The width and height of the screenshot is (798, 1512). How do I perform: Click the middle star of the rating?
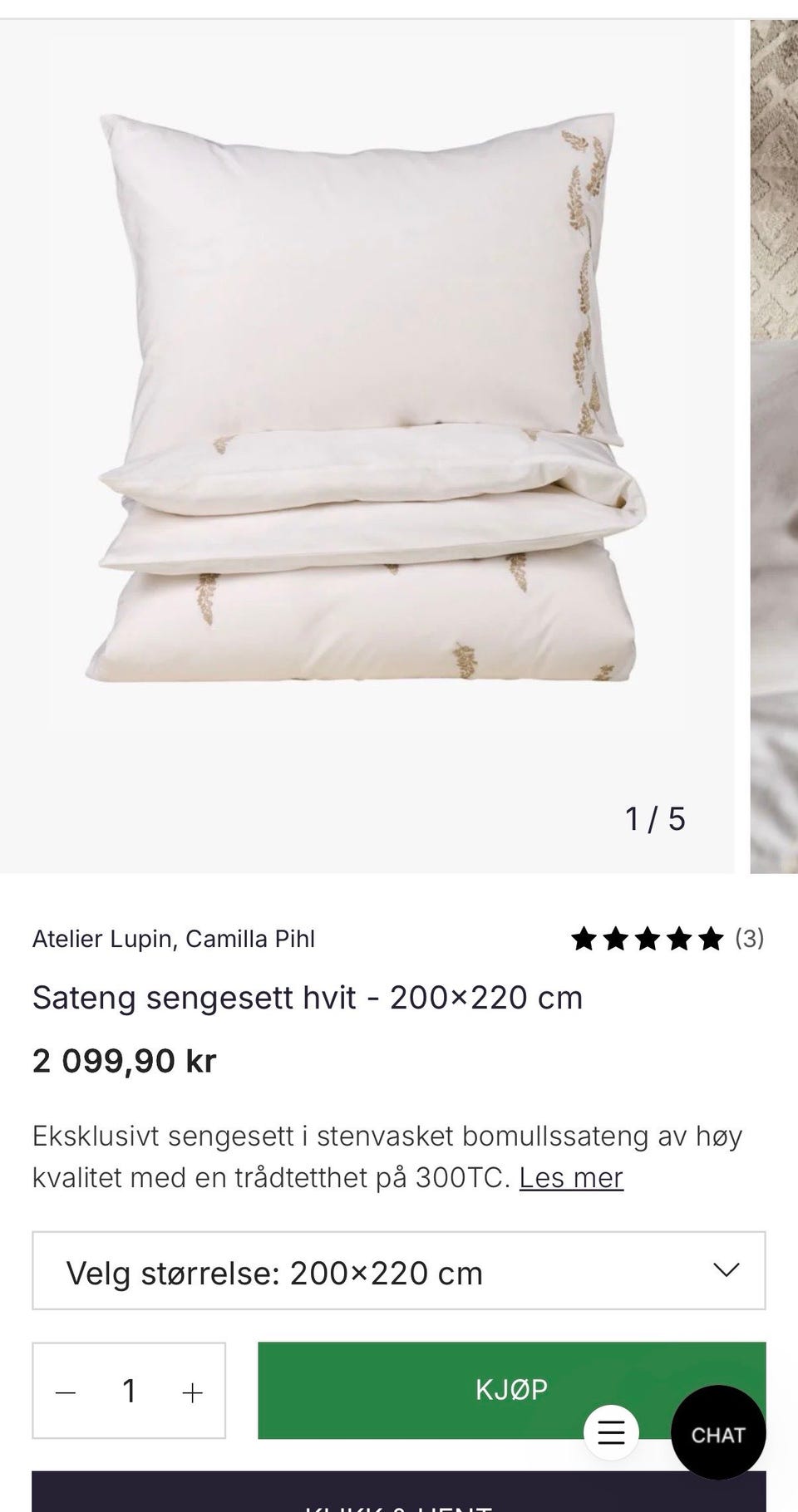tap(648, 939)
